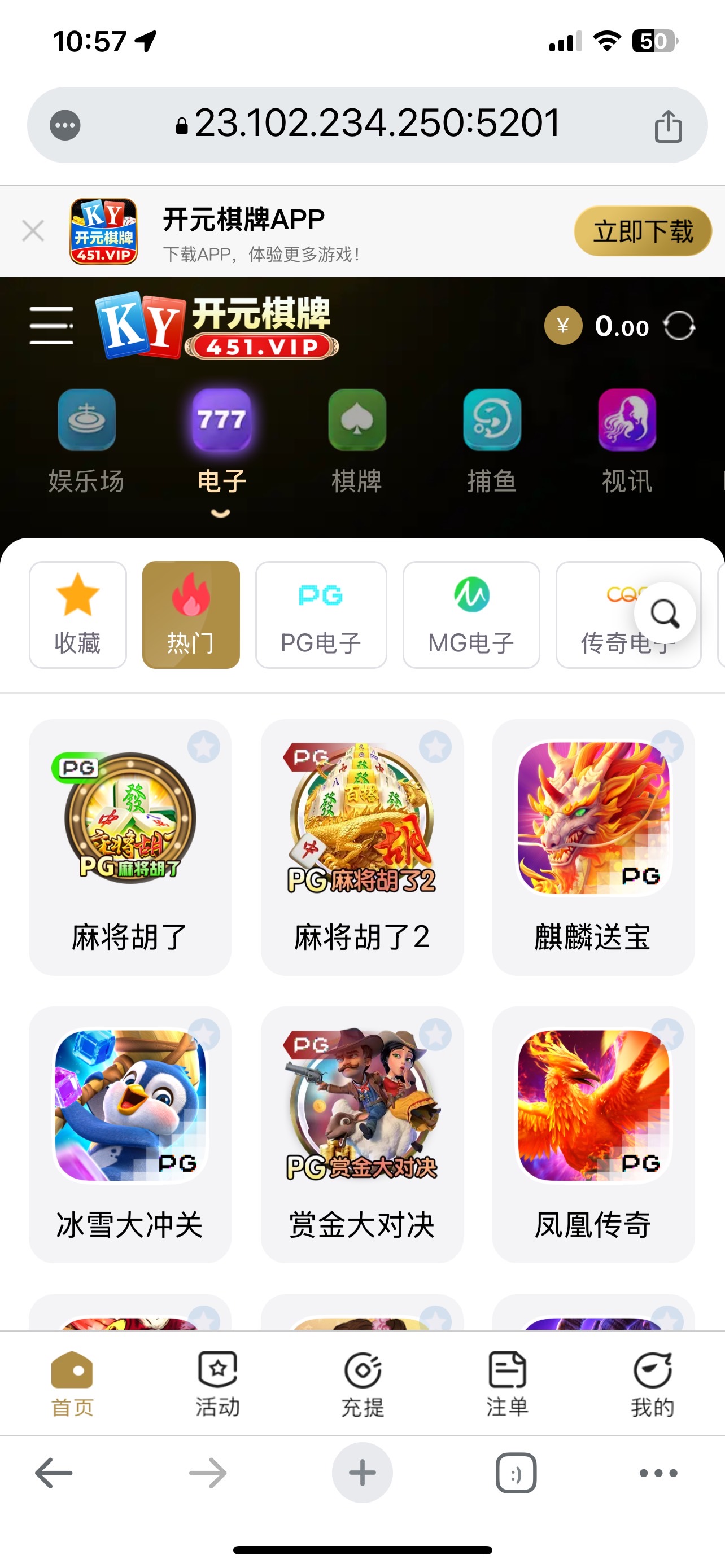Dismiss the 开元棋牌APP download banner
Screen dimensions: 725x1568
click(33, 231)
